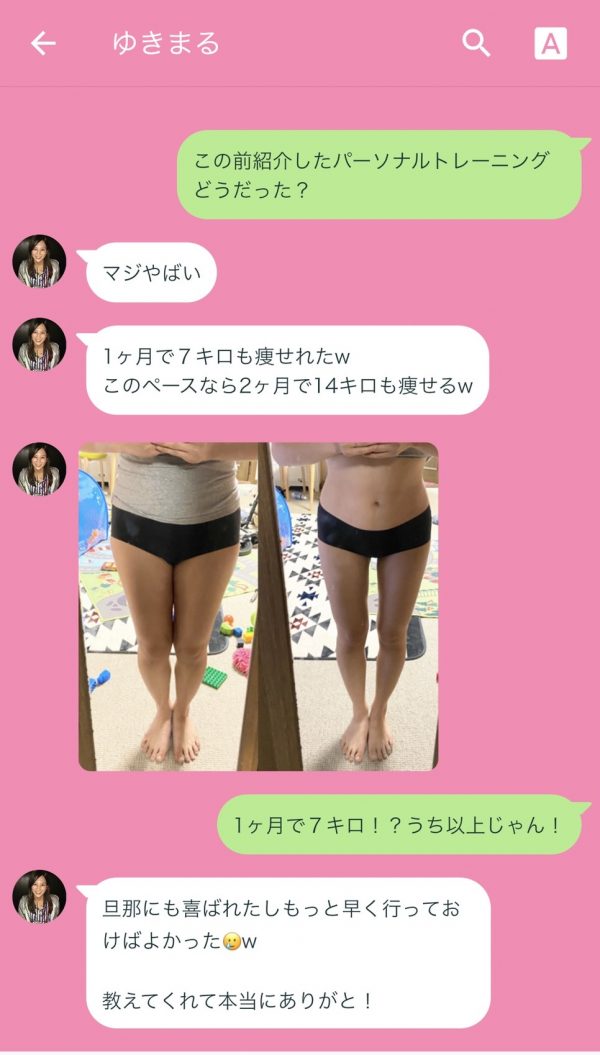Tap the A text settings icon
The image size is (600, 1055).
click(550, 43)
